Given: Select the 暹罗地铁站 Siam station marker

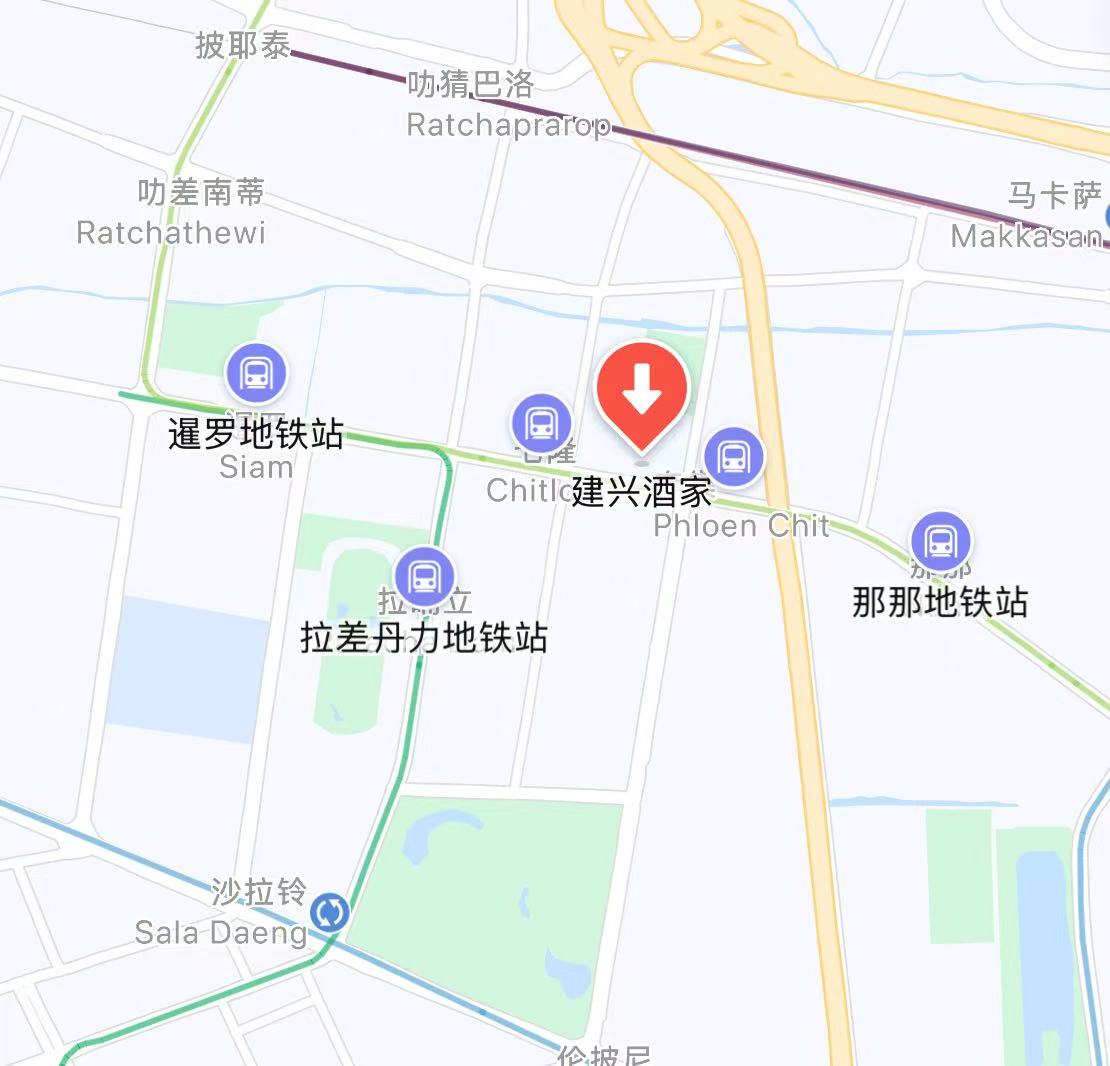Looking at the screenshot, I should (257, 373).
